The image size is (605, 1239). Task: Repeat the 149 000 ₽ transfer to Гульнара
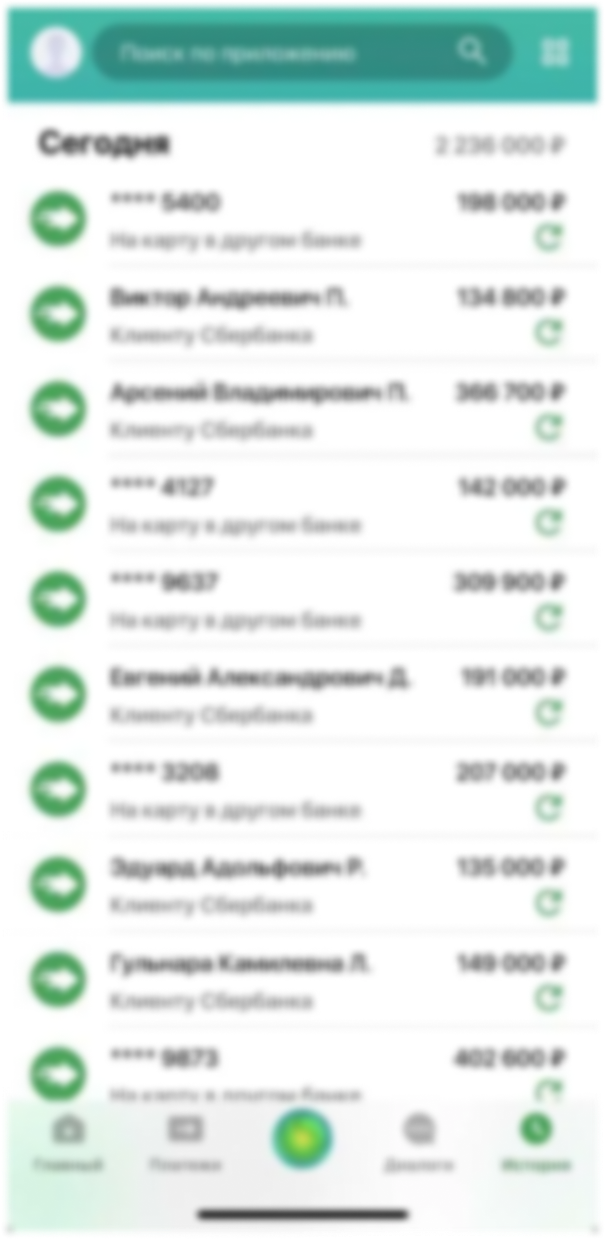(x=548, y=998)
